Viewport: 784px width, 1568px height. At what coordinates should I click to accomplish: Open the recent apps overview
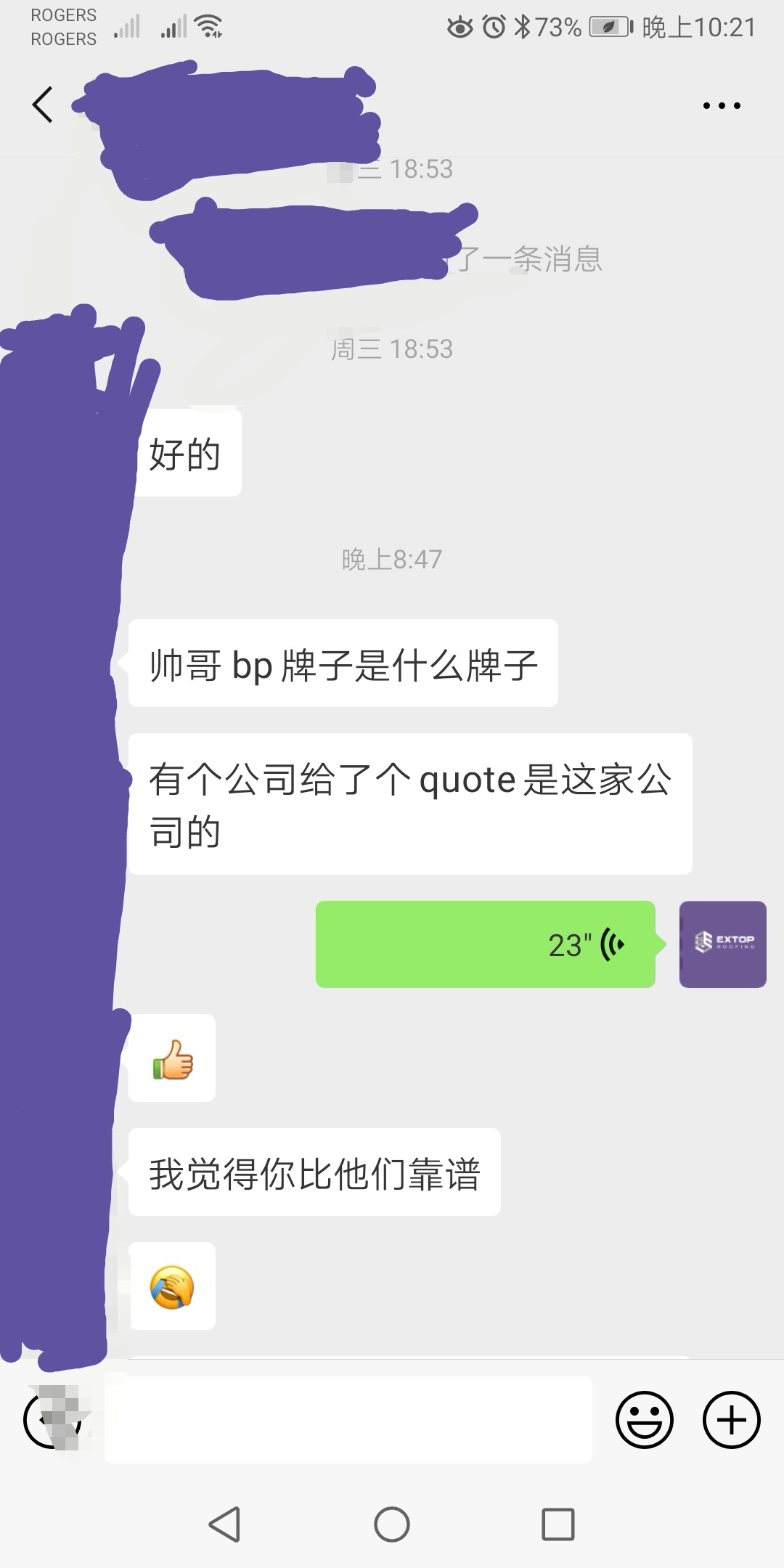pos(558,1524)
